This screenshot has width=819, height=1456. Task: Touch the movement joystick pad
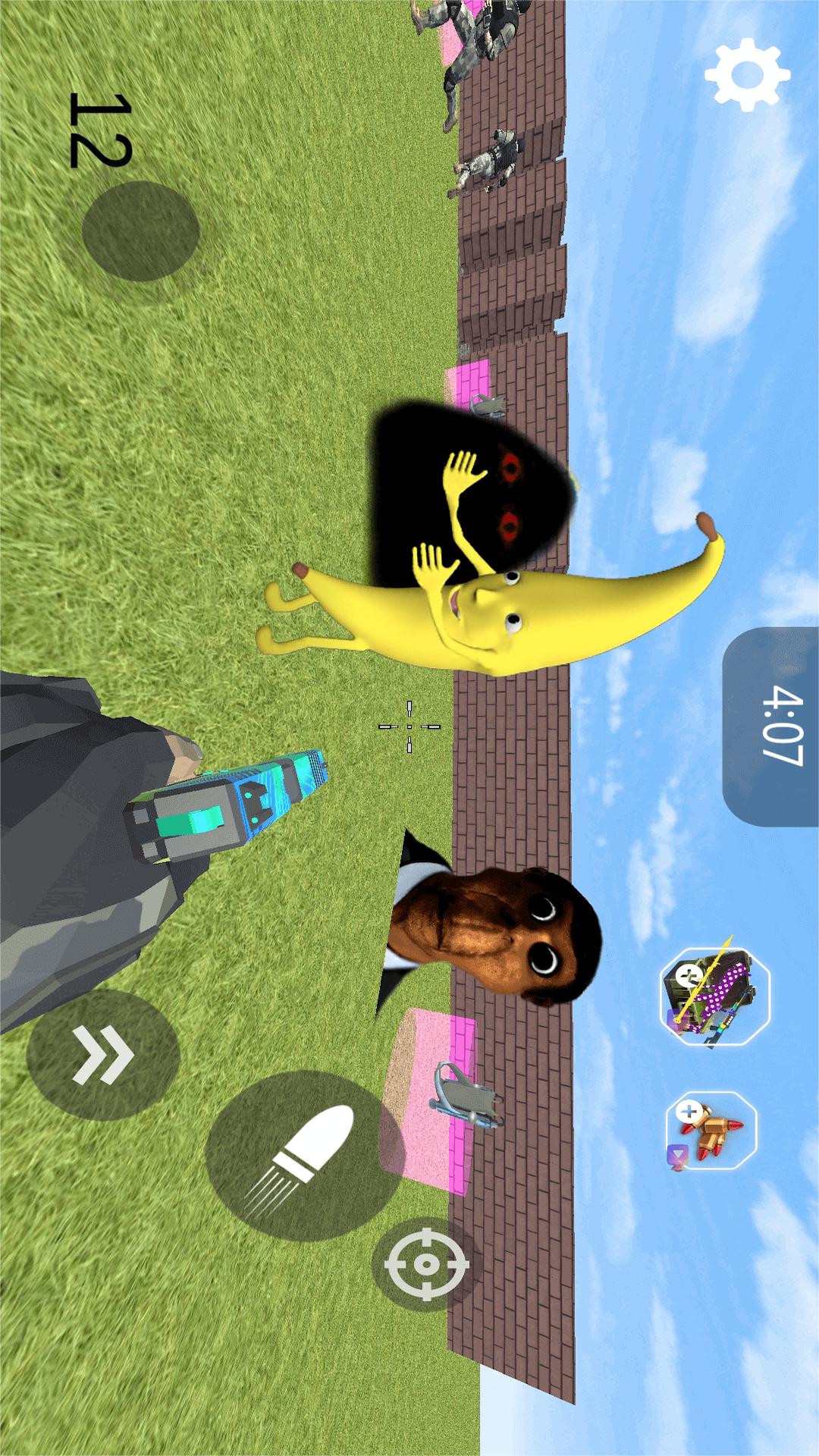tap(140, 231)
